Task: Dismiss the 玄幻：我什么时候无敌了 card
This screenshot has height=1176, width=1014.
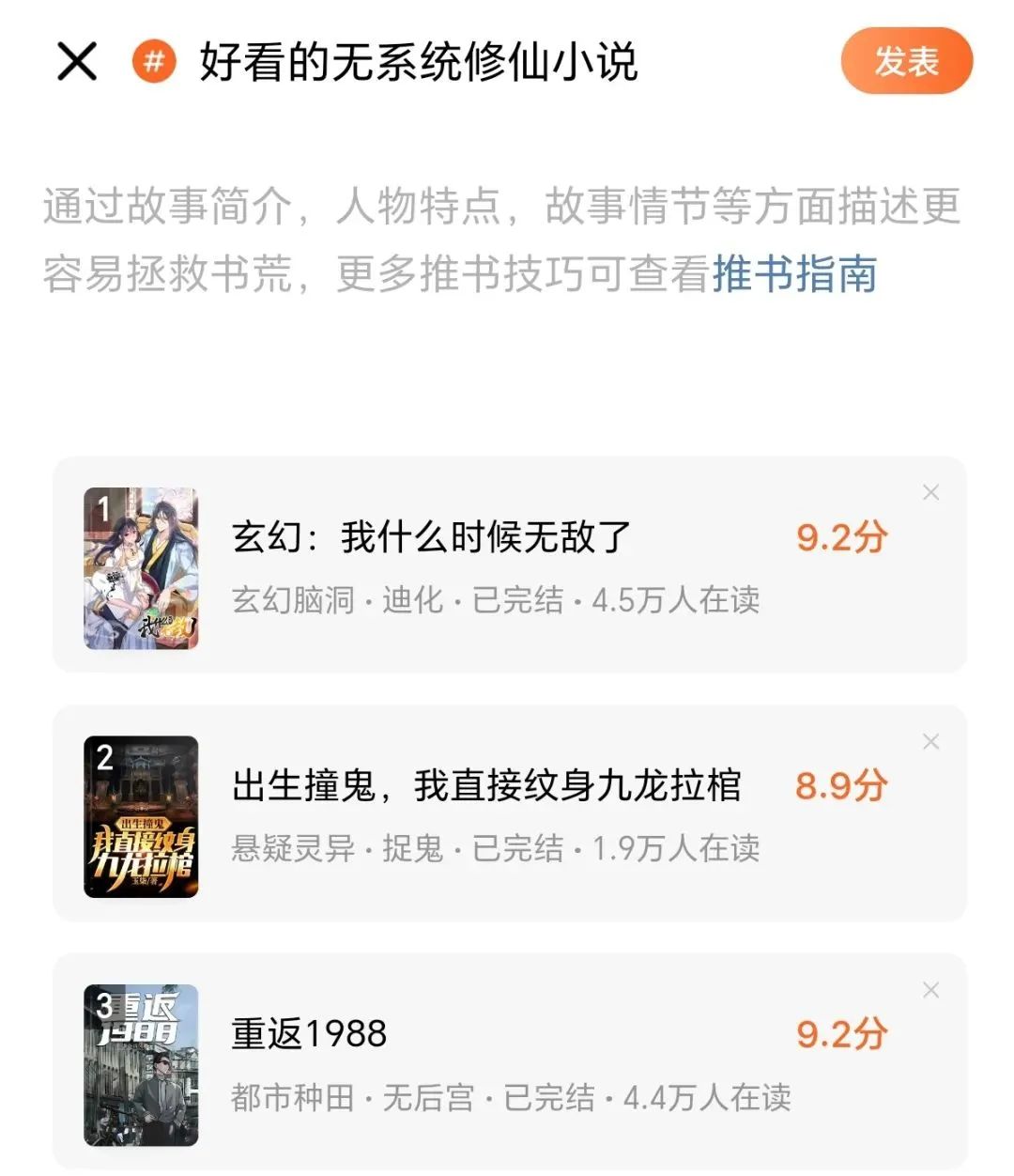Action: tap(930, 492)
